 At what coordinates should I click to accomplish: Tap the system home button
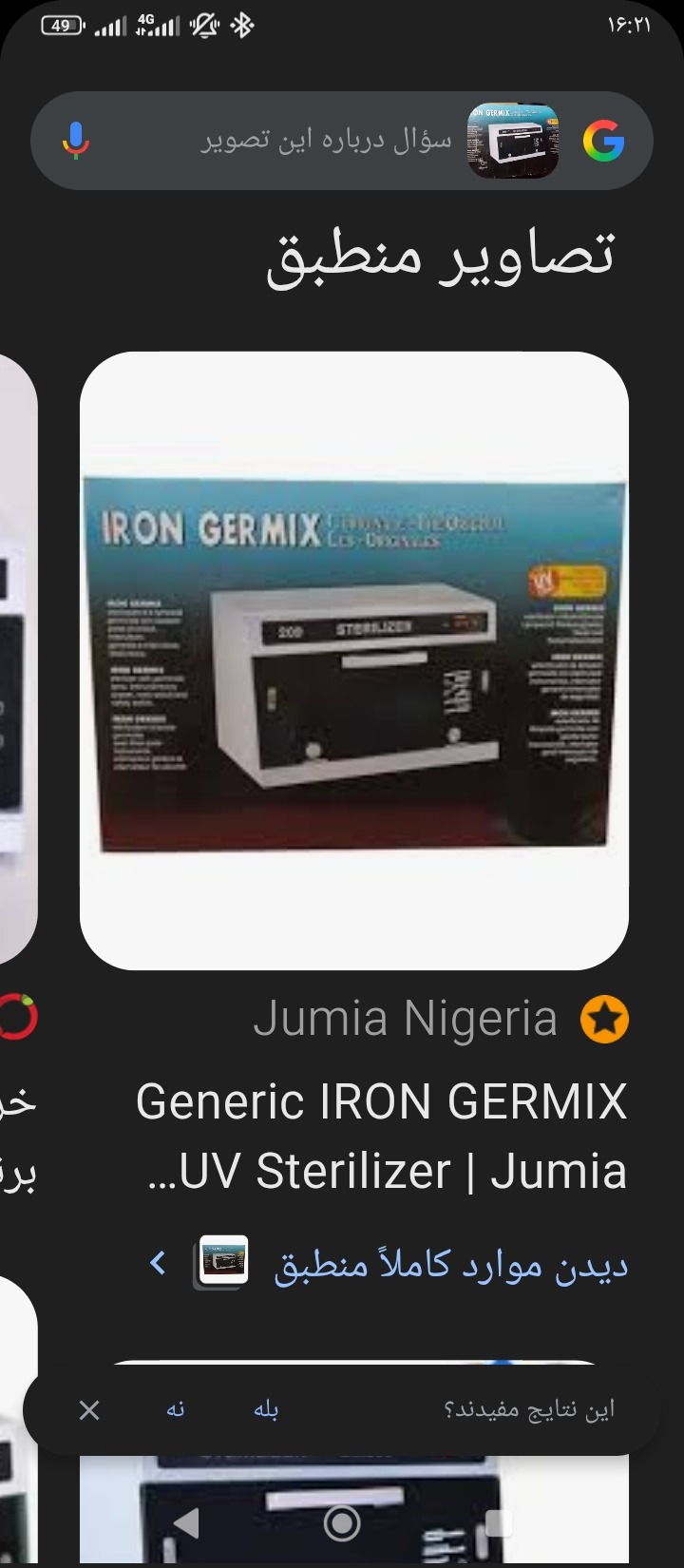pyautogui.click(x=342, y=1523)
